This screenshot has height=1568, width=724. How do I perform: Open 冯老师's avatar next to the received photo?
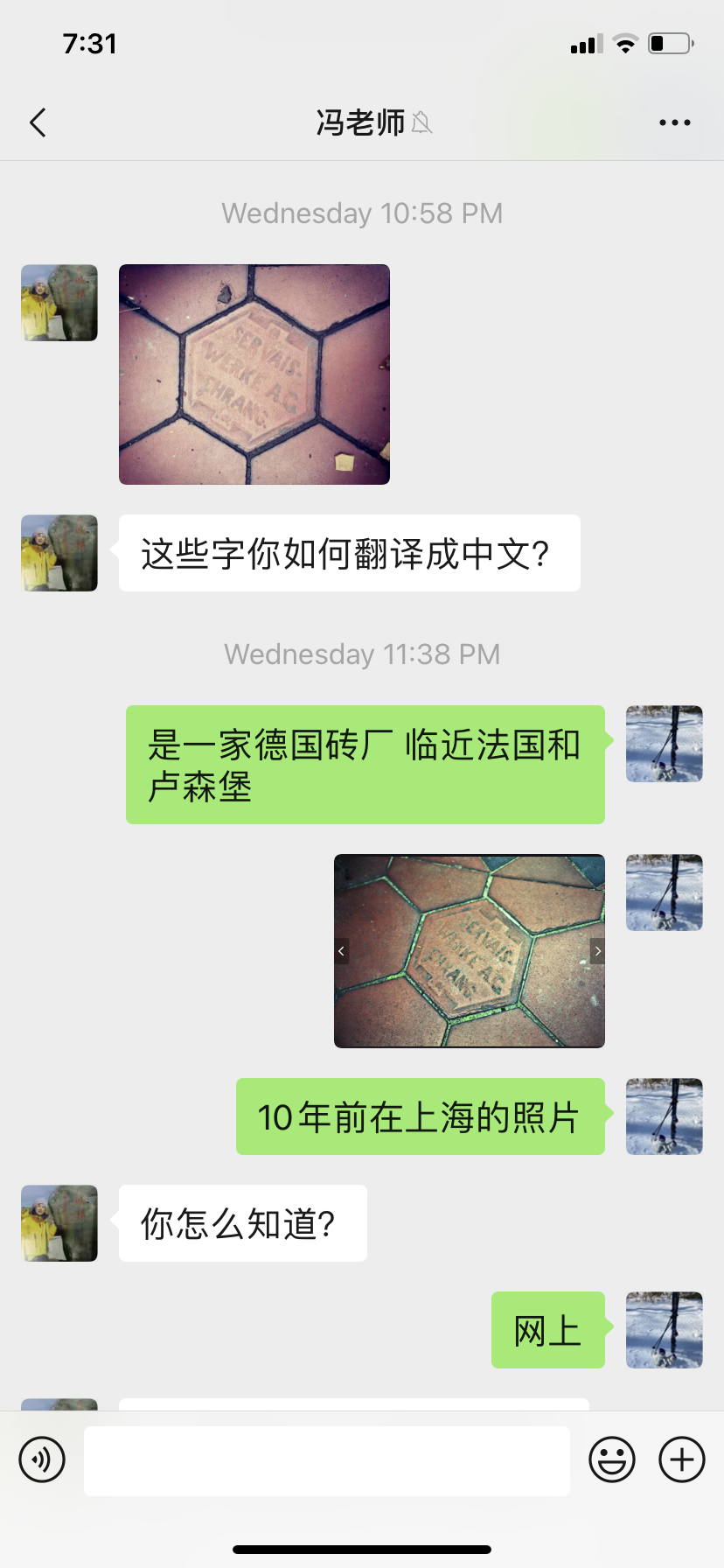click(x=59, y=303)
